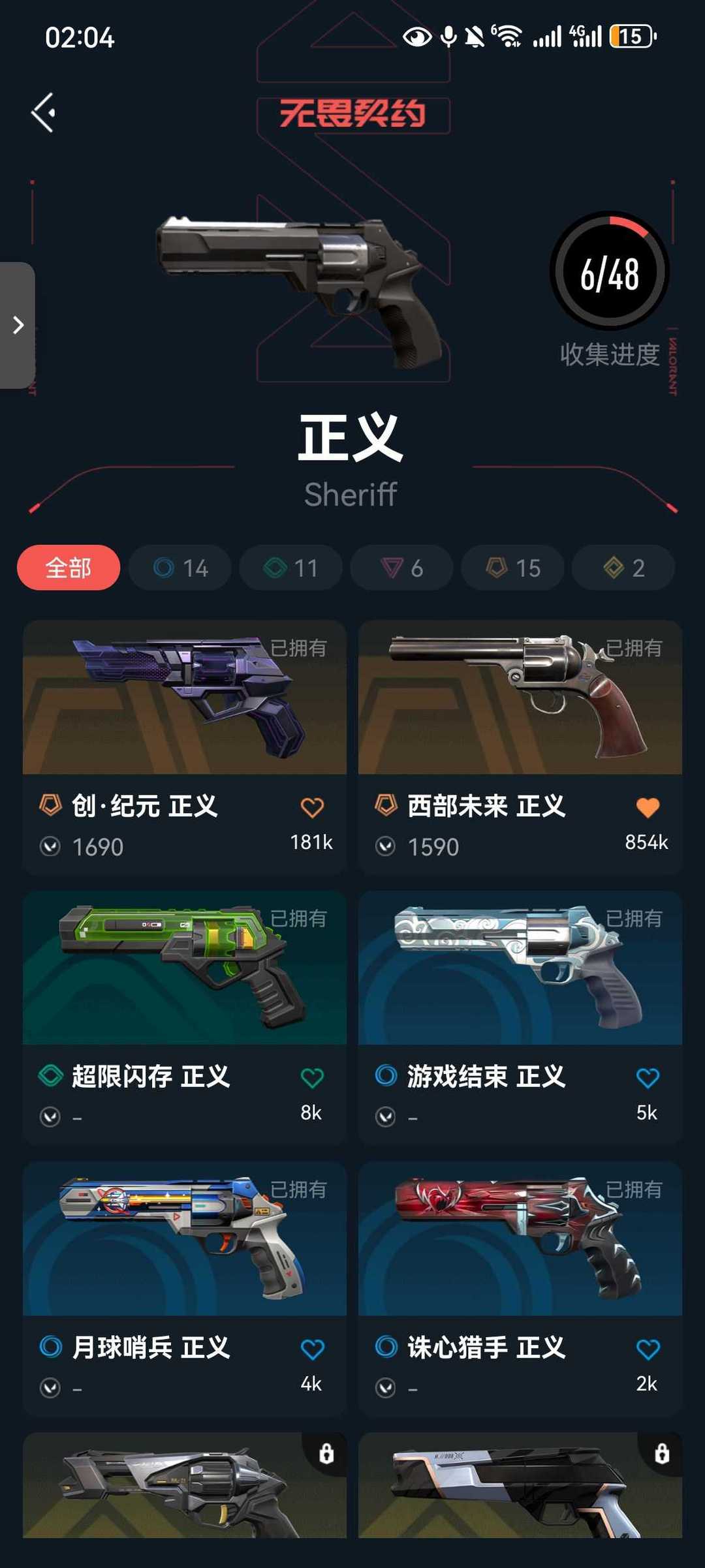Expand the side drawer handle on the left

click(18, 325)
